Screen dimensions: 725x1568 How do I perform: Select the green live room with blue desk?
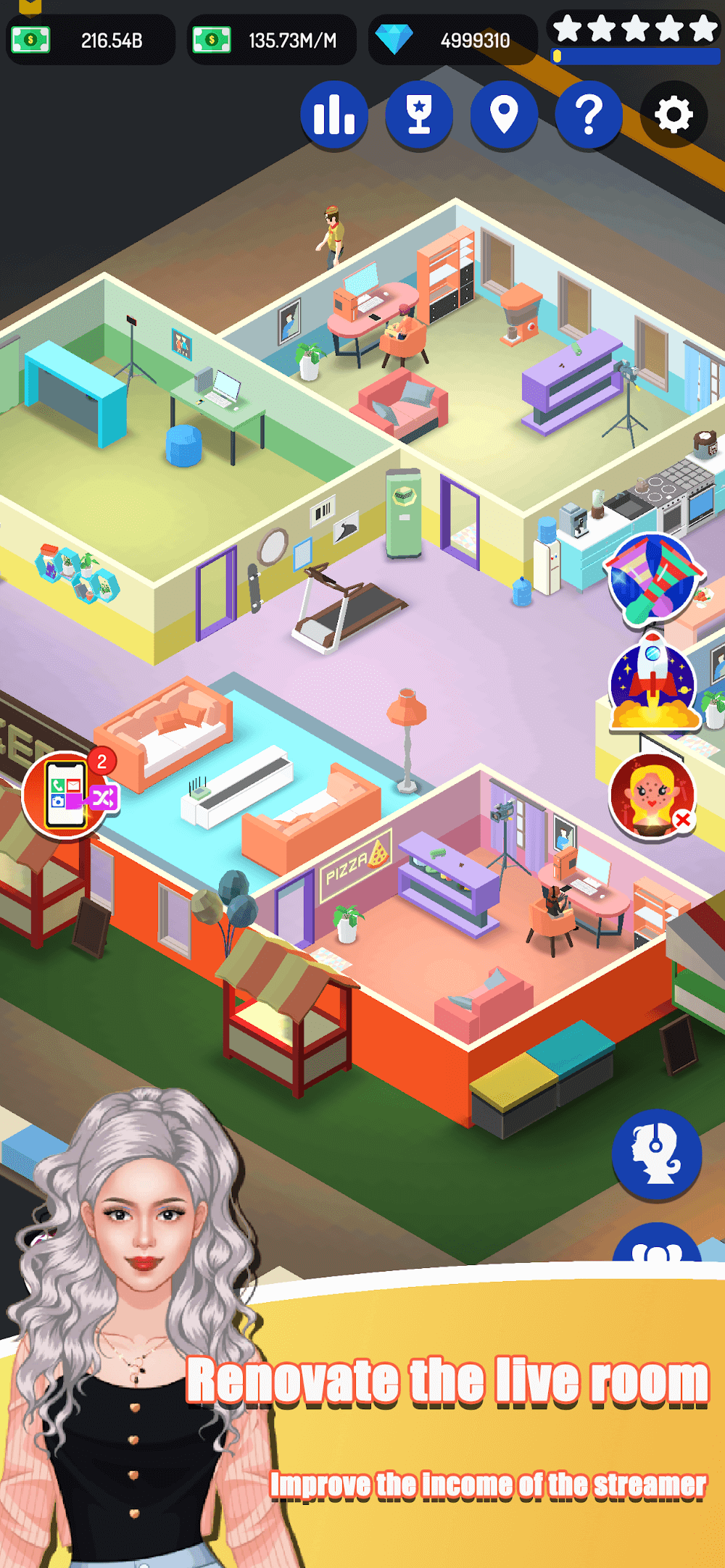point(145,435)
